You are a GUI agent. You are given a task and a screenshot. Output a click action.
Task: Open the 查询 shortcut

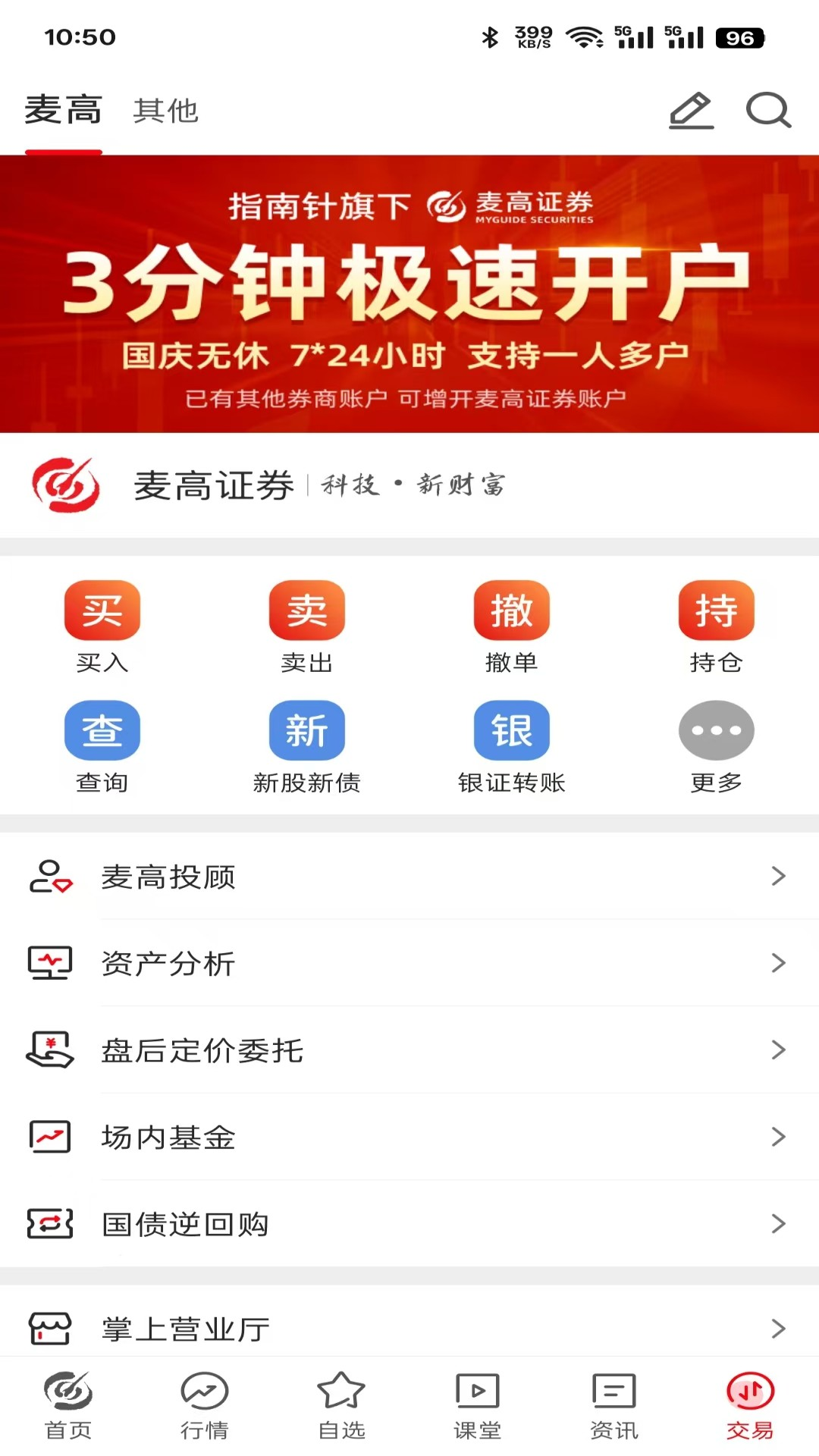(102, 747)
